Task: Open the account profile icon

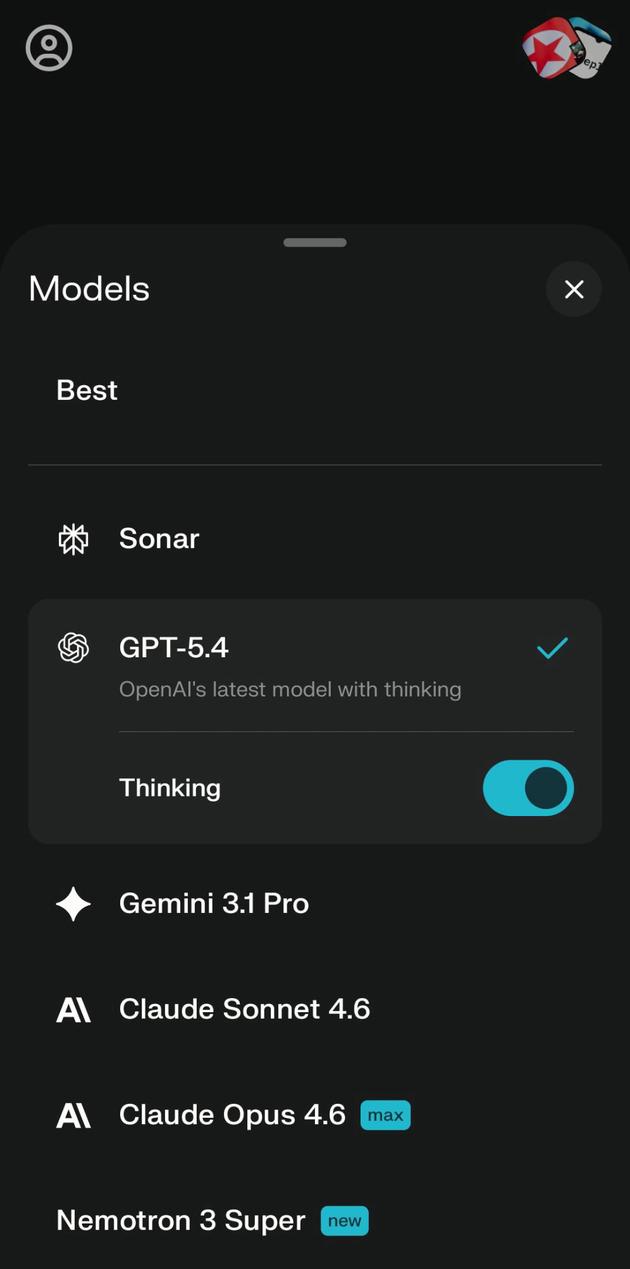Action: click(x=49, y=48)
